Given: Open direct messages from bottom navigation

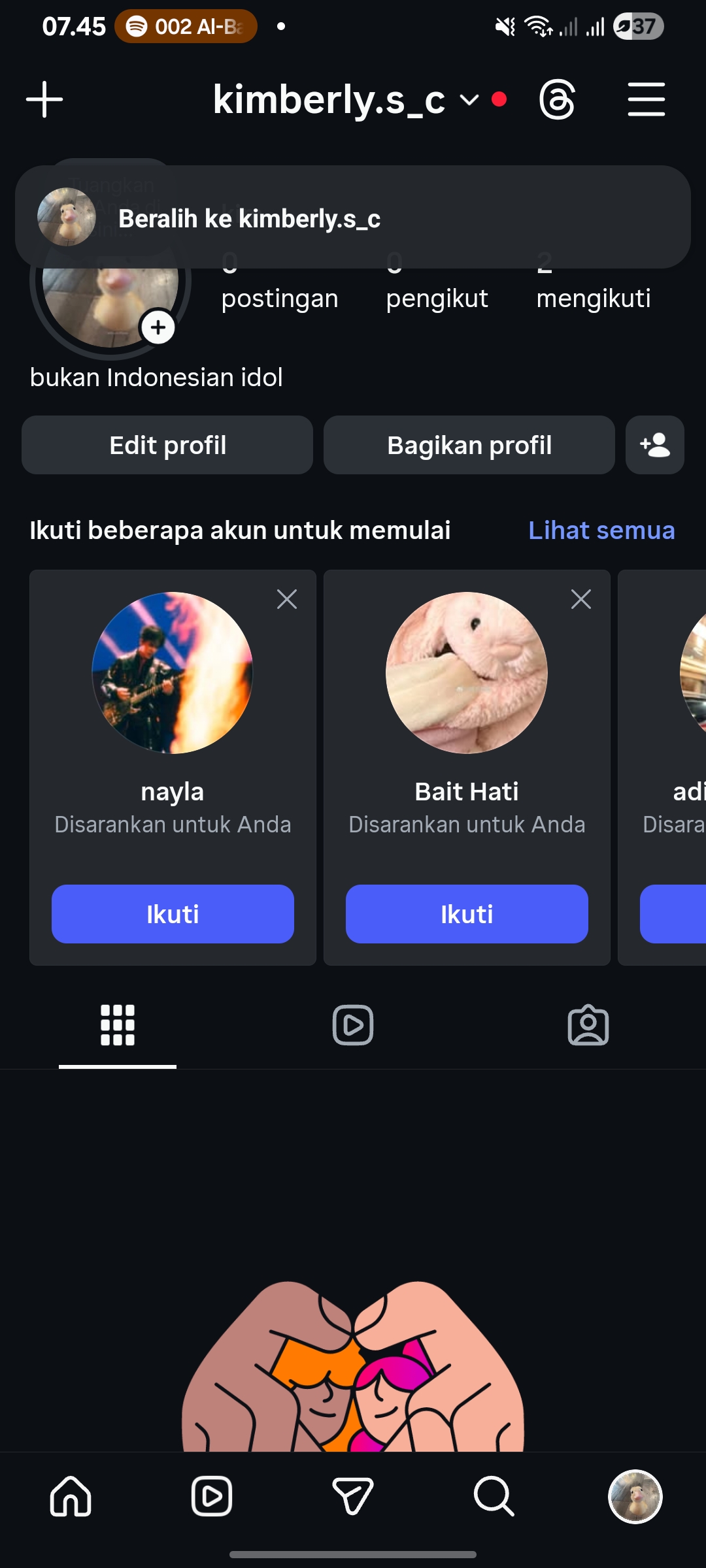Looking at the screenshot, I should pyautogui.click(x=353, y=1496).
